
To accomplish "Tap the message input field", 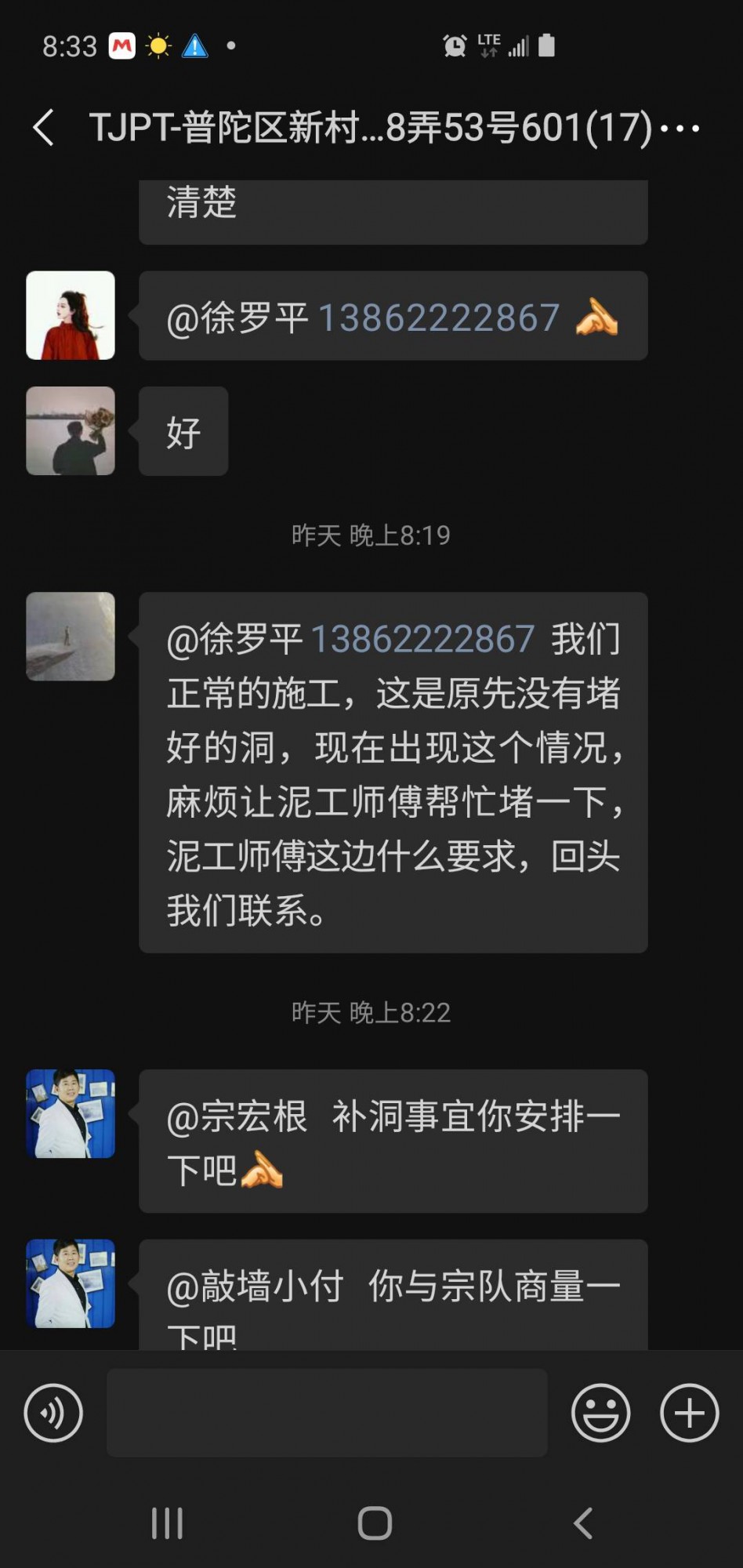I will tap(326, 1413).
